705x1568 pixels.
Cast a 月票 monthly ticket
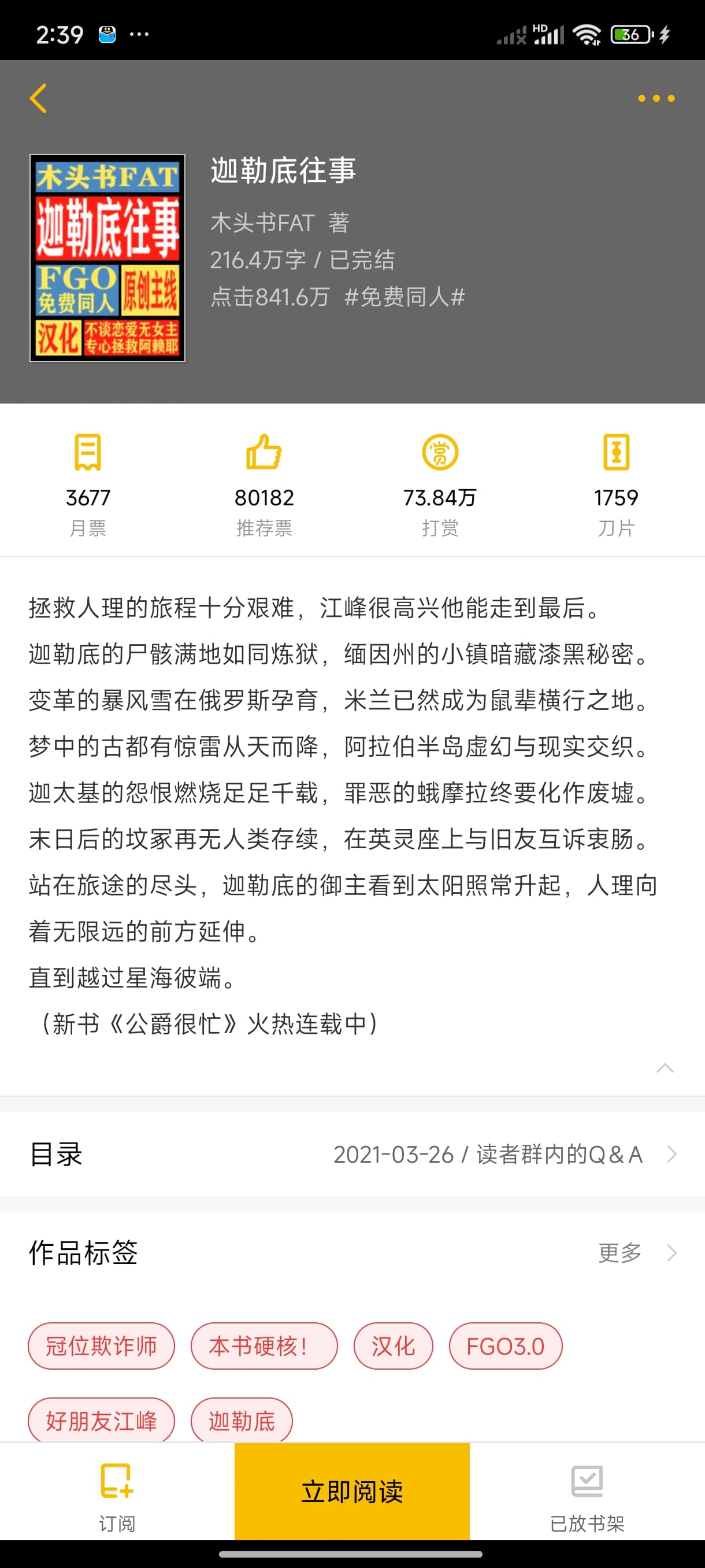click(88, 484)
